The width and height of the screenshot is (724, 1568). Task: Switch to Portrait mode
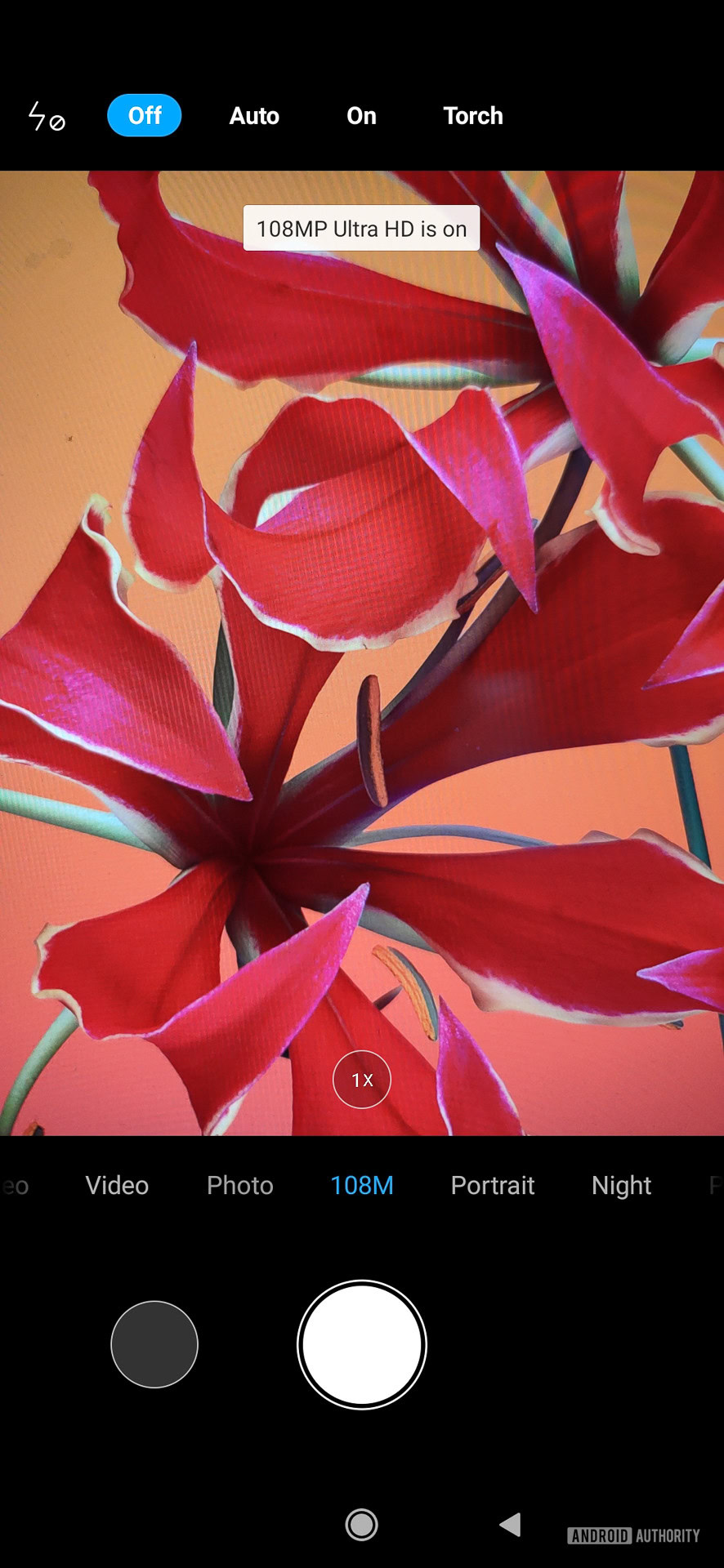[x=493, y=1185]
